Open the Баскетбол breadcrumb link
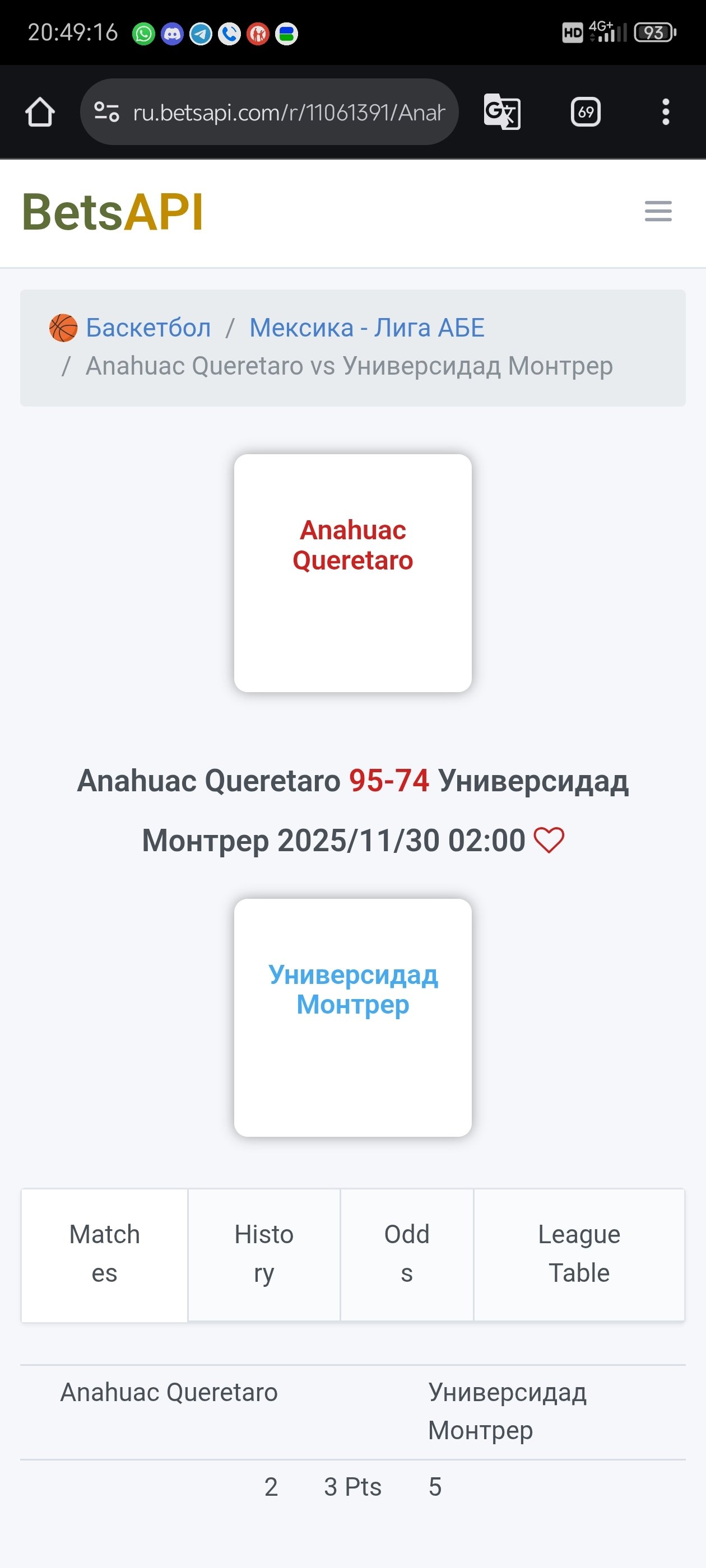706x1568 pixels. (148, 328)
